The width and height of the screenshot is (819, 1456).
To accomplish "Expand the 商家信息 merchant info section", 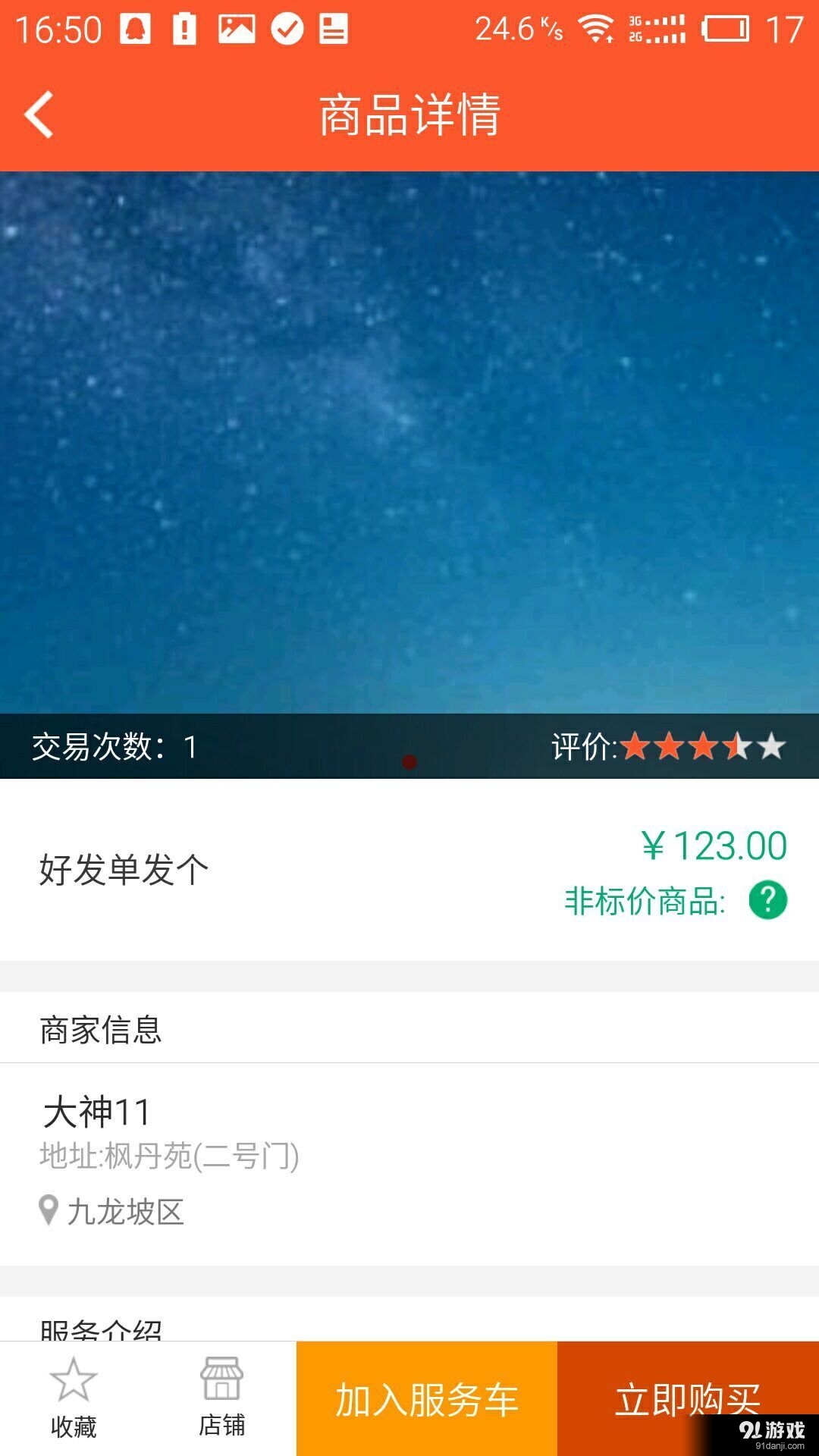I will point(102,1028).
